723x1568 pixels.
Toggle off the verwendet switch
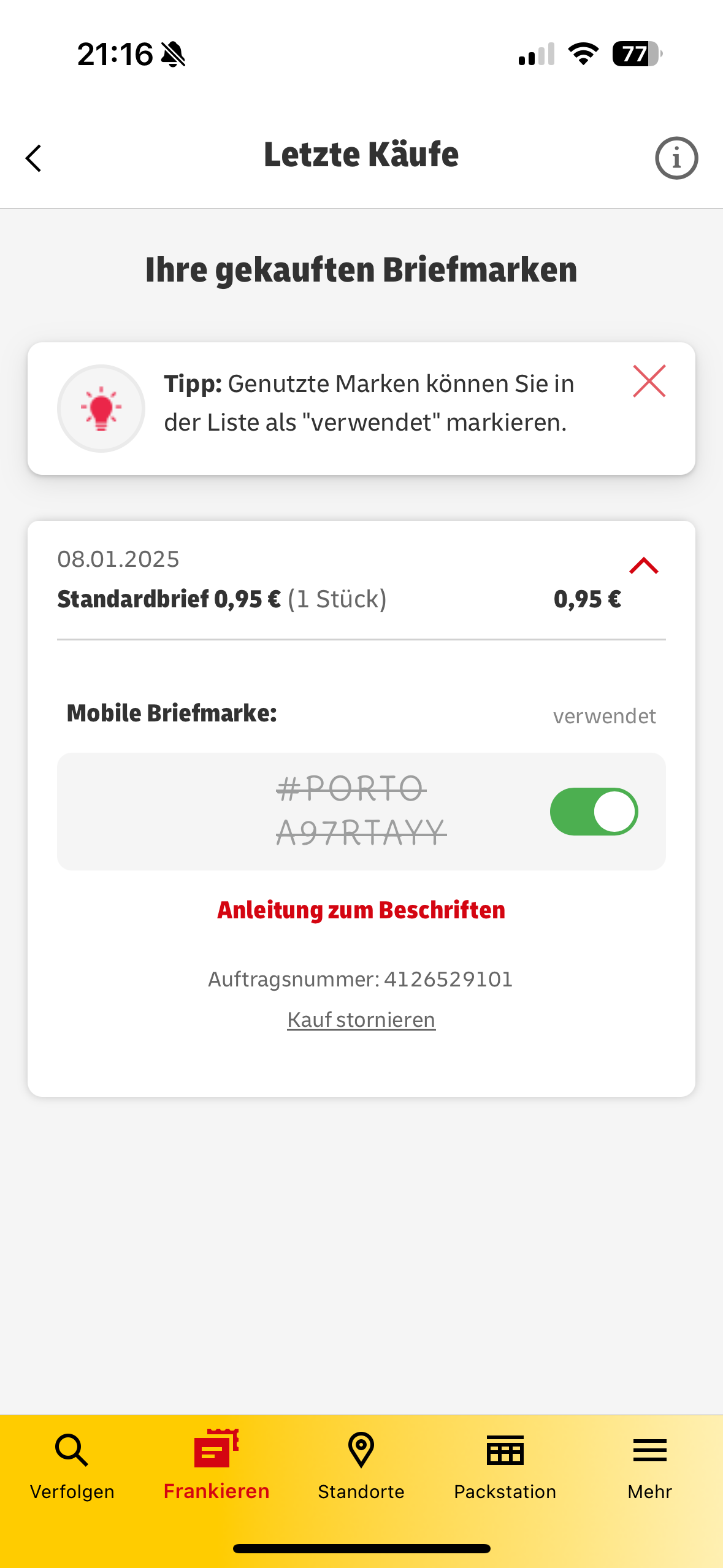[594, 812]
